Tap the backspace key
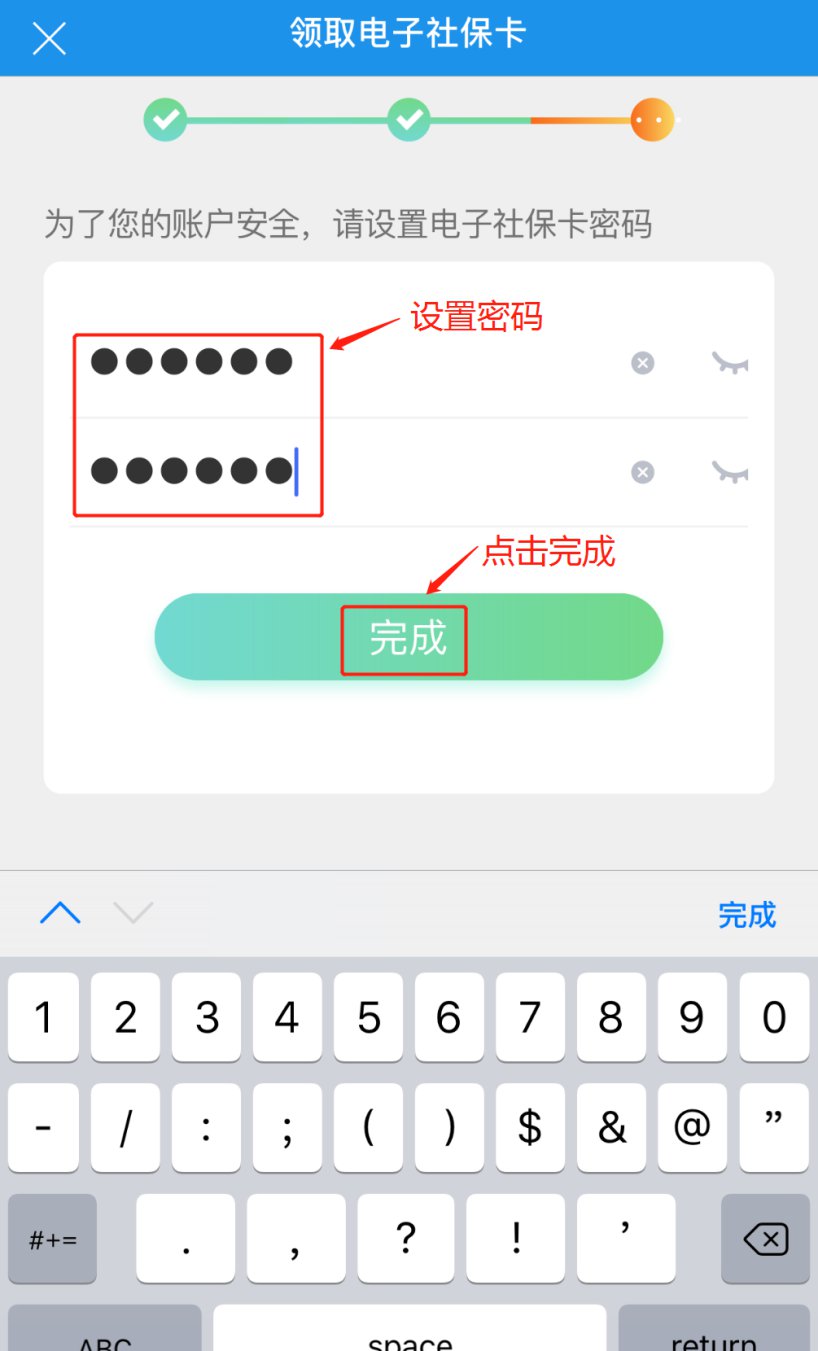The height and width of the screenshot is (1351, 818). click(765, 1240)
